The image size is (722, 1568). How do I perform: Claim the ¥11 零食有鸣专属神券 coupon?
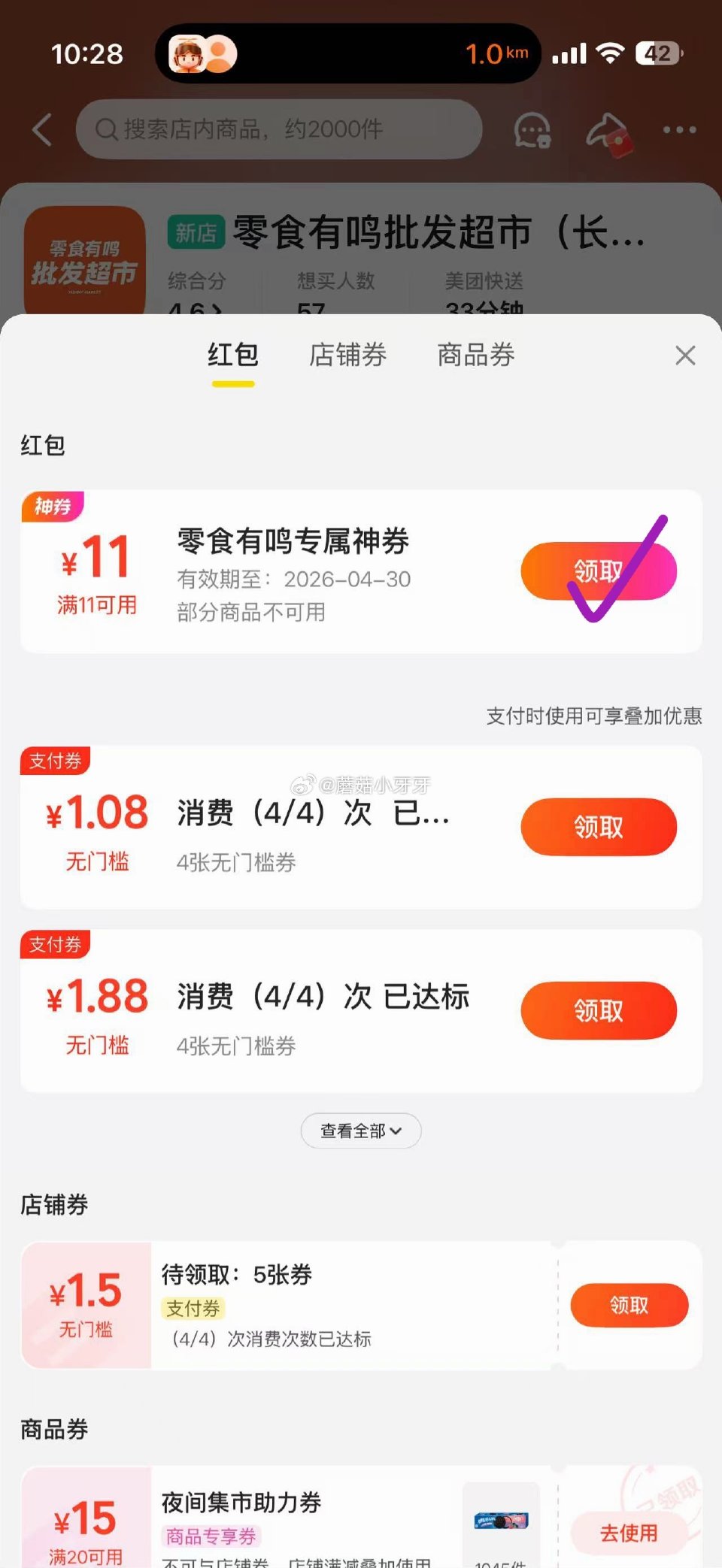point(596,571)
